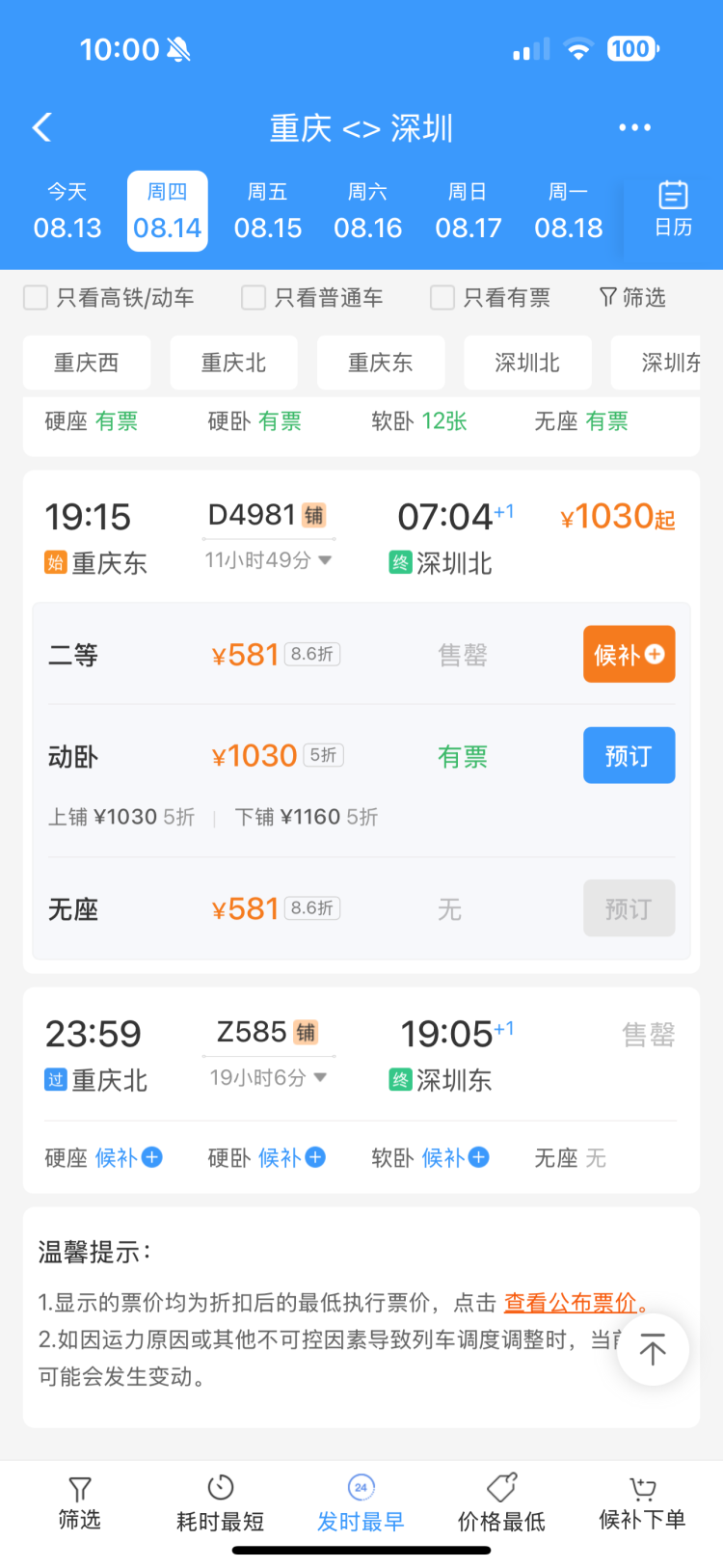Expand D4981 duration 11小时49分

point(268,560)
